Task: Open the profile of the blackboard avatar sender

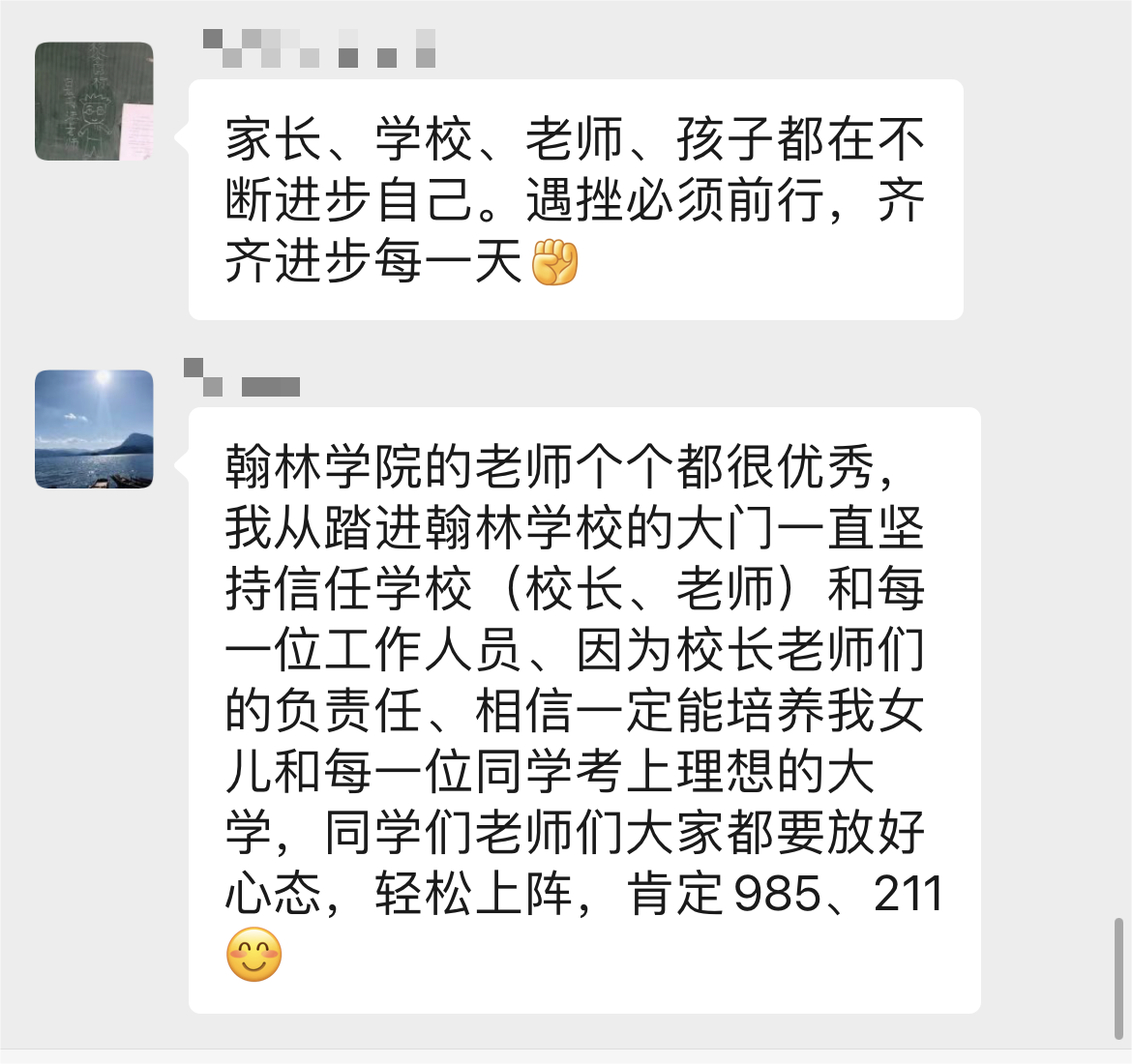Action: point(94,101)
